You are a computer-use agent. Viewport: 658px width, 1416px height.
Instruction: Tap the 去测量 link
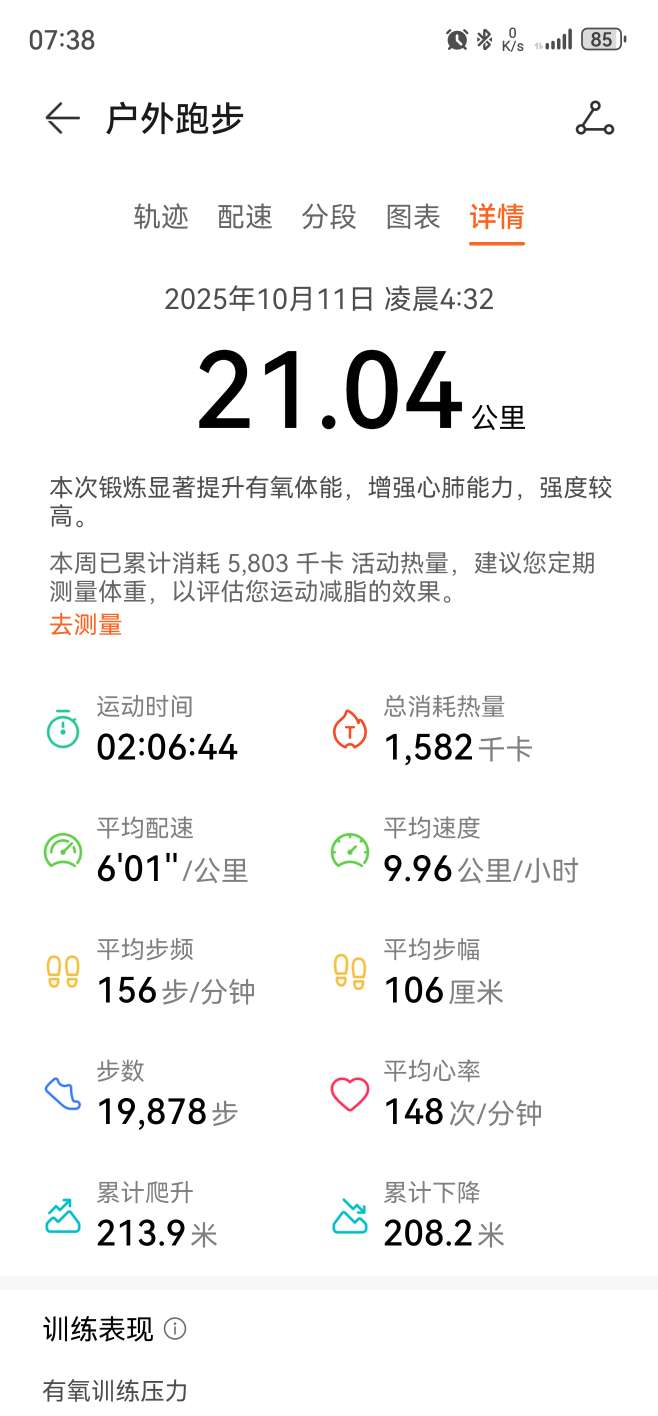pyautogui.click(x=86, y=625)
